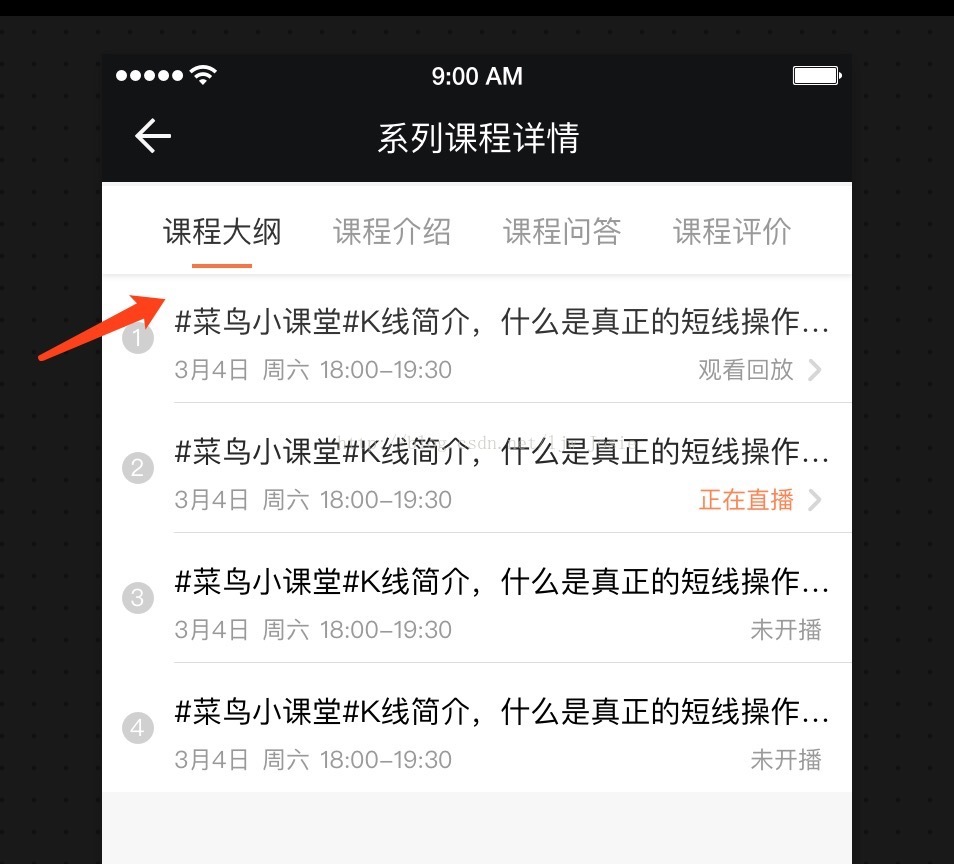This screenshot has width=954, height=864.
Task: Open lesson number 3 row
Action: click(x=500, y=602)
